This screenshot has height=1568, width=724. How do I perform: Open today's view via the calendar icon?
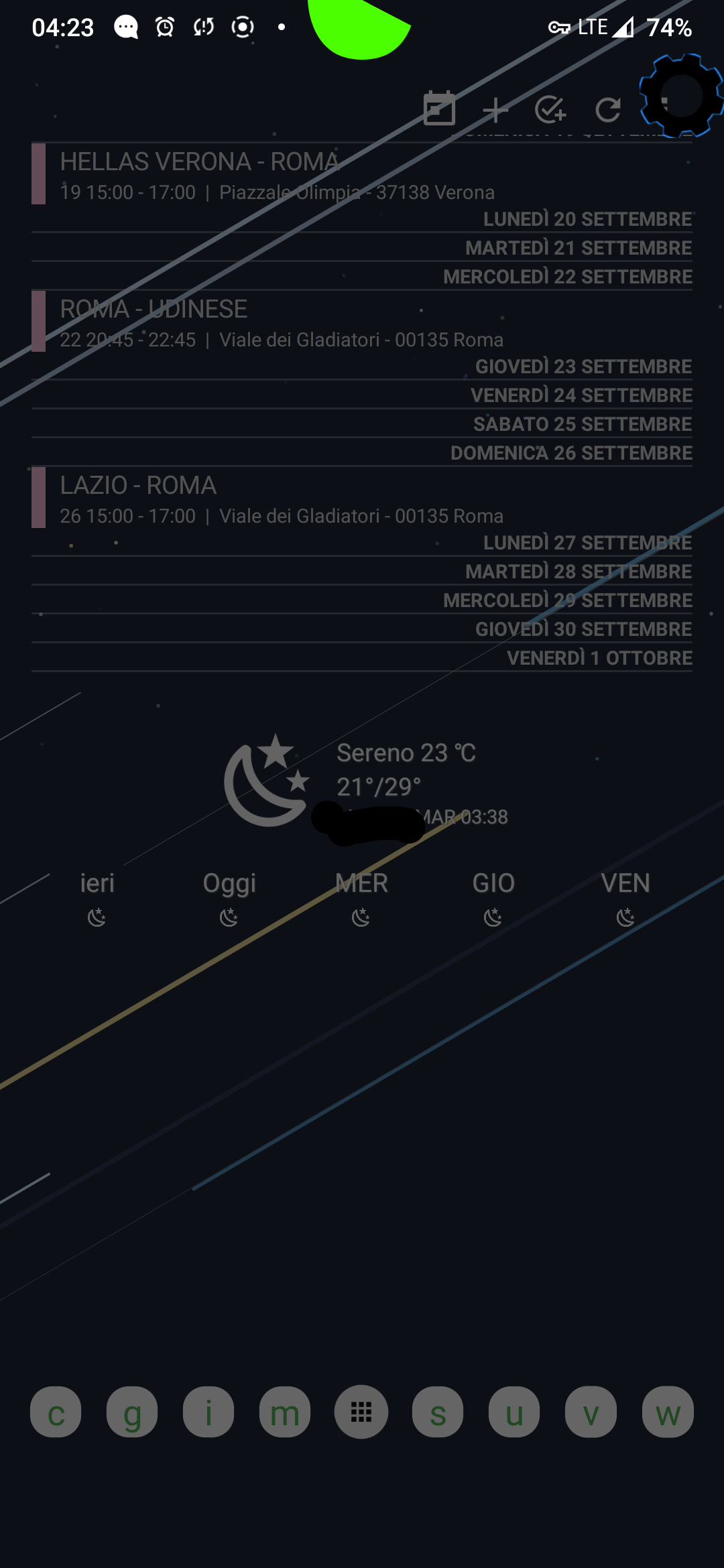pos(439,109)
